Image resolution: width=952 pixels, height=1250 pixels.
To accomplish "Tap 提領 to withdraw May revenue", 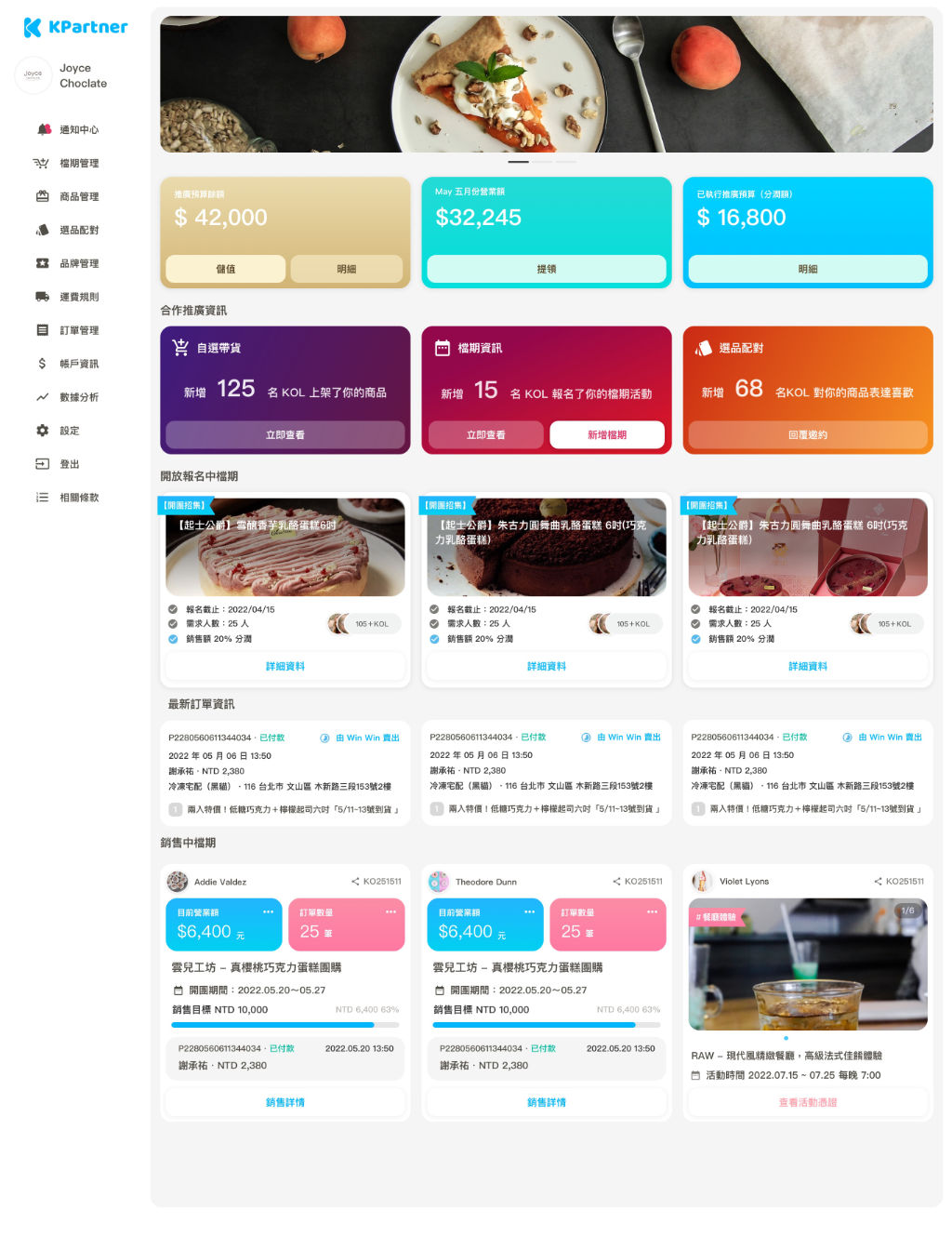I will coord(547,269).
